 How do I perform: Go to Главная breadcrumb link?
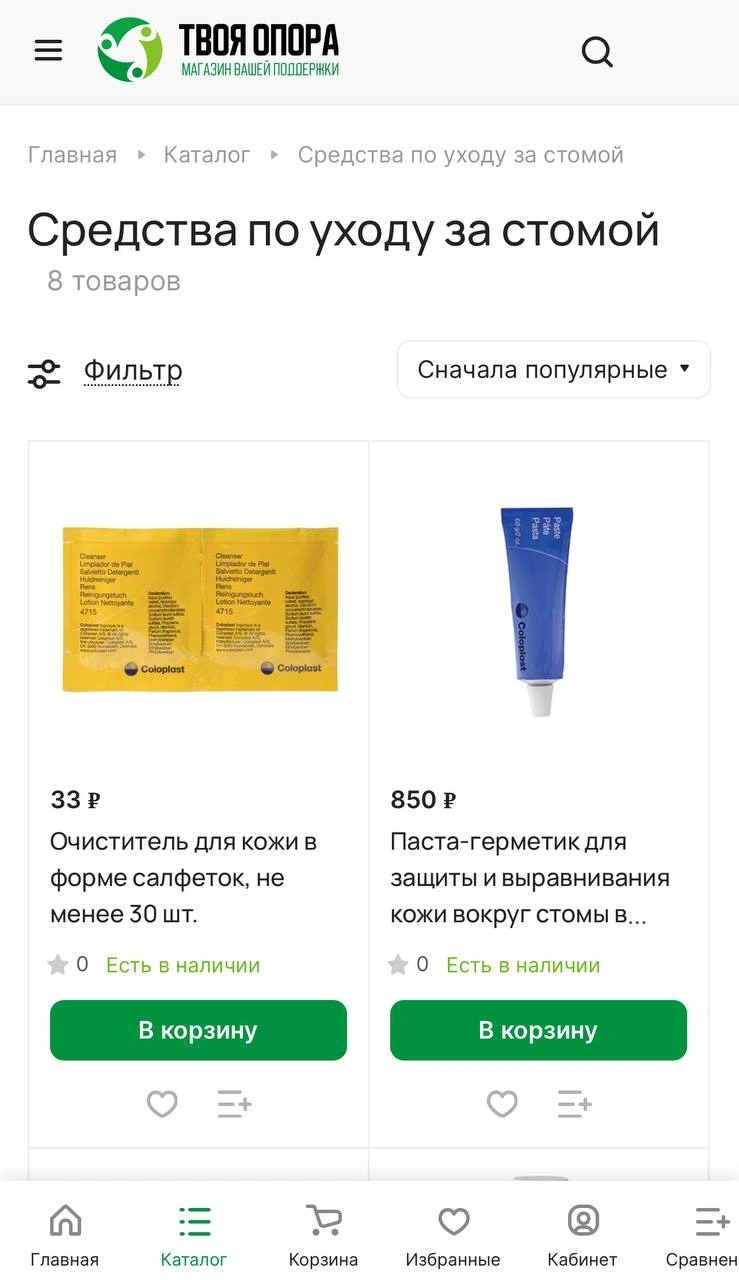coord(72,155)
